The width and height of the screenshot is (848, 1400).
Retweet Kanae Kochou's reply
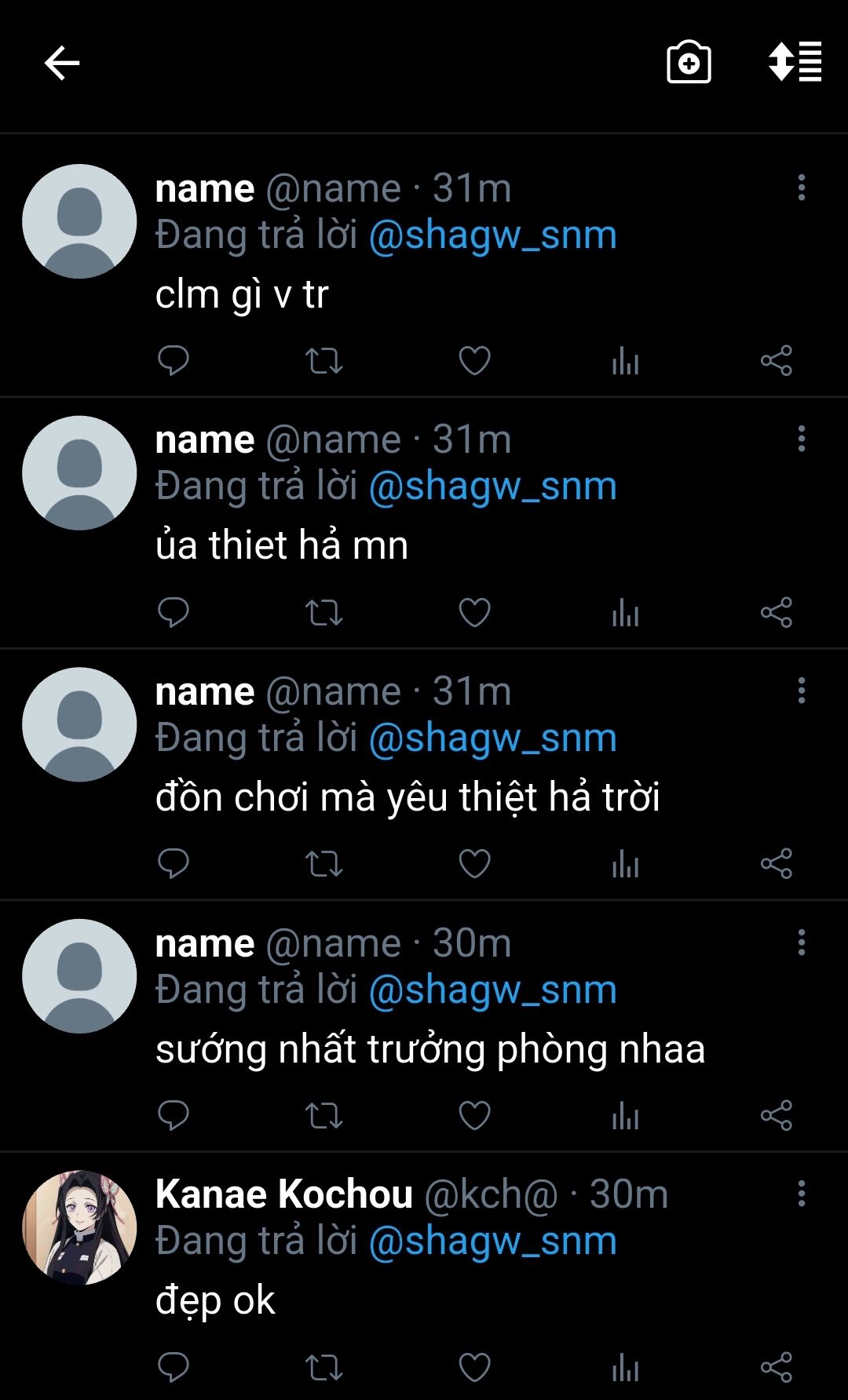323,1367
